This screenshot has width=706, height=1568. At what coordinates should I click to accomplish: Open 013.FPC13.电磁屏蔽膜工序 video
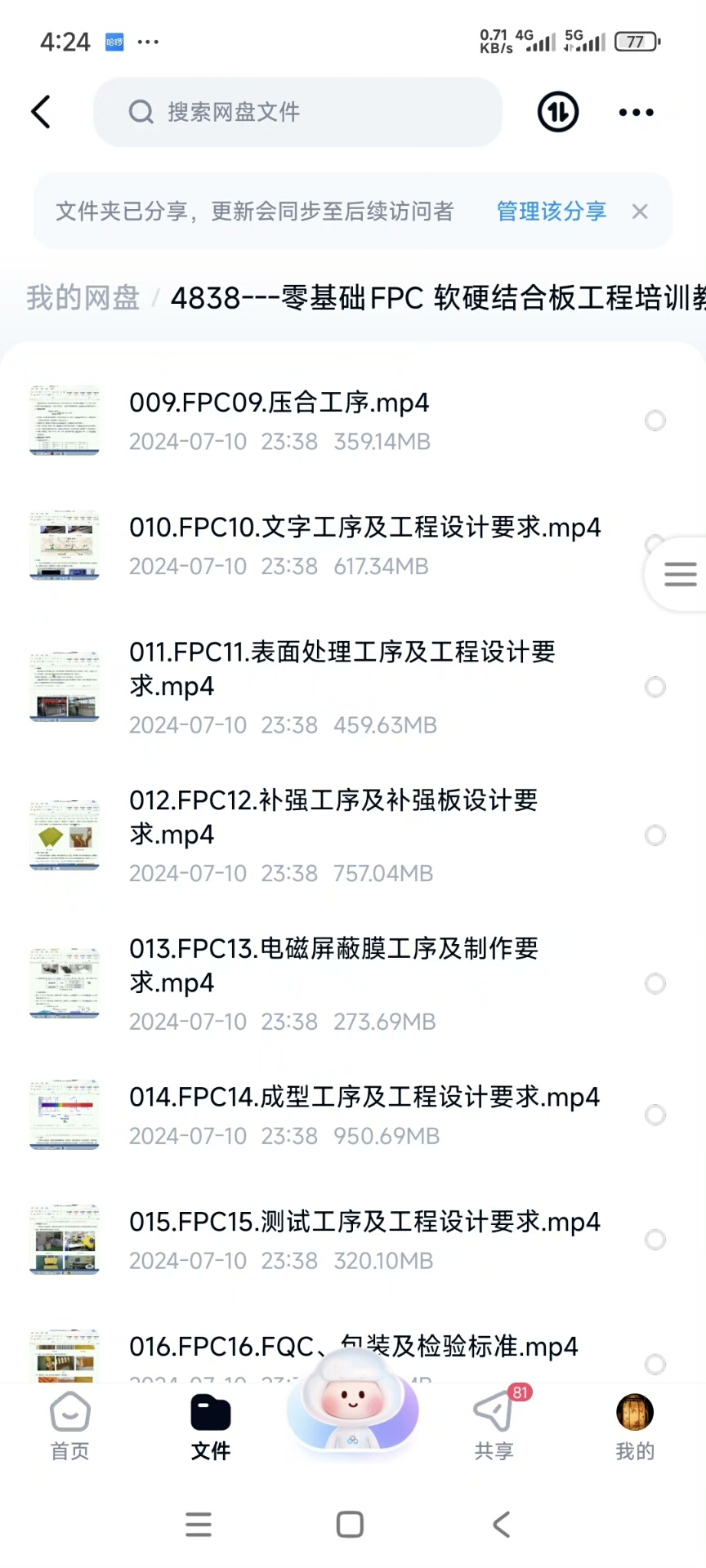tap(333, 964)
